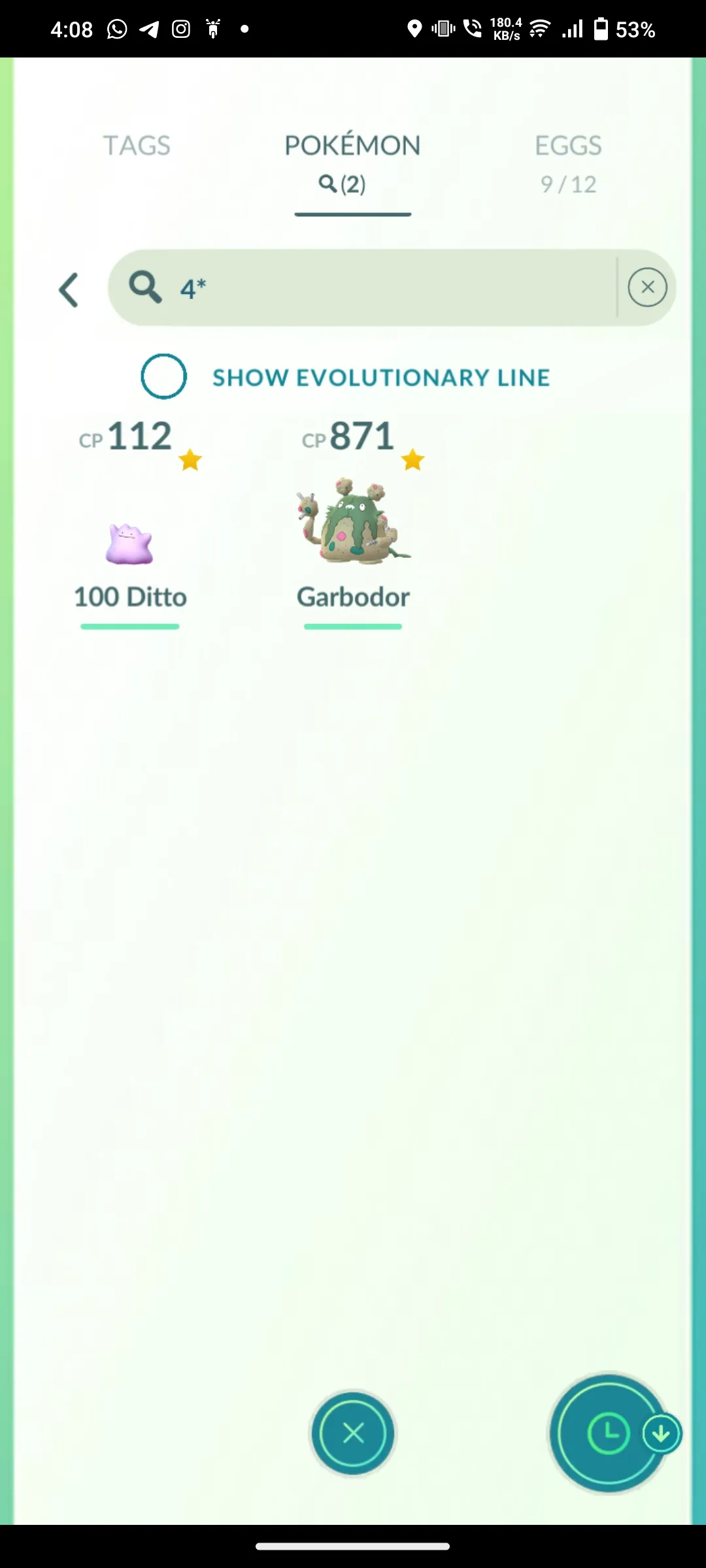Screen dimensions: 706x1568
Task: Clear the search field text
Action: click(x=647, y=287)
